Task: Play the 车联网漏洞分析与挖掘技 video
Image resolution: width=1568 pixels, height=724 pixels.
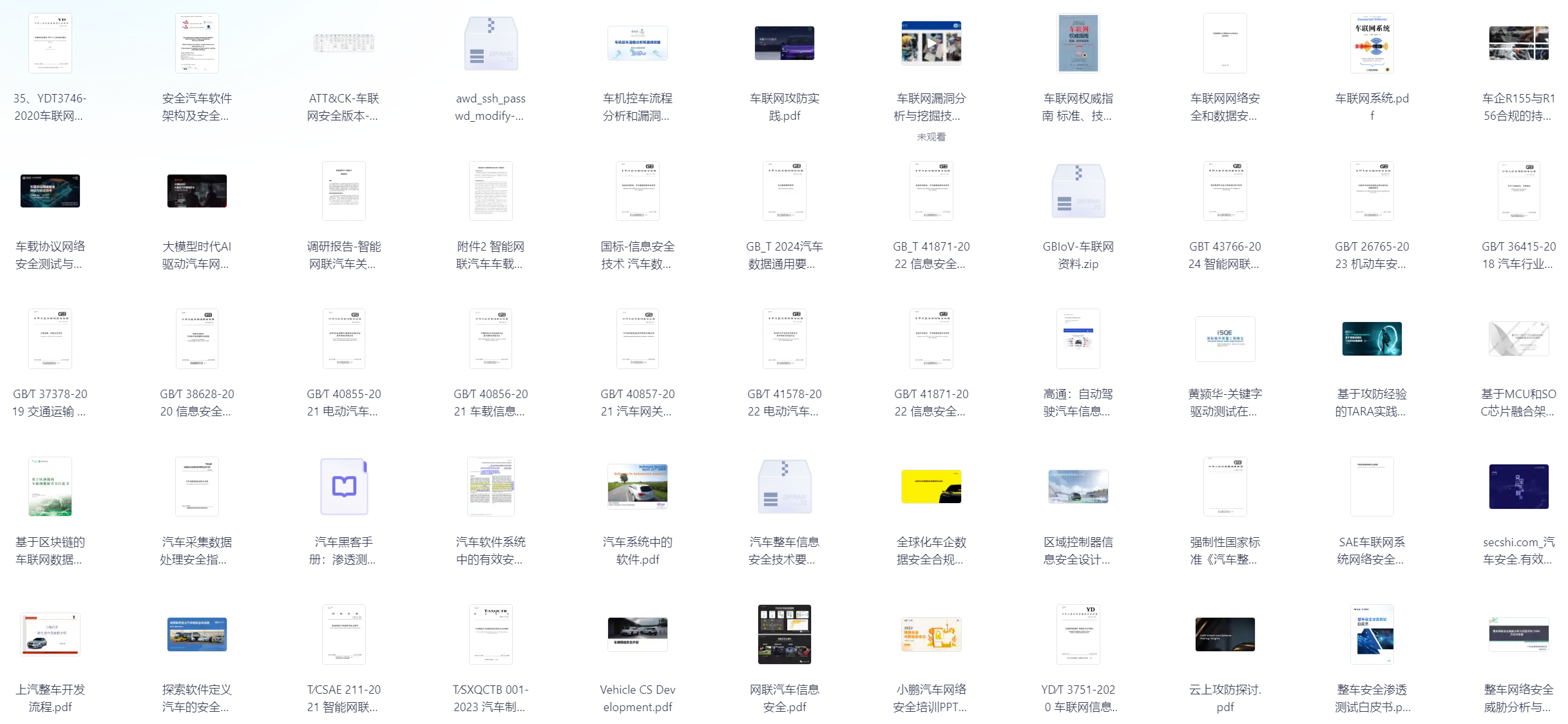Action: coord(931,43)
